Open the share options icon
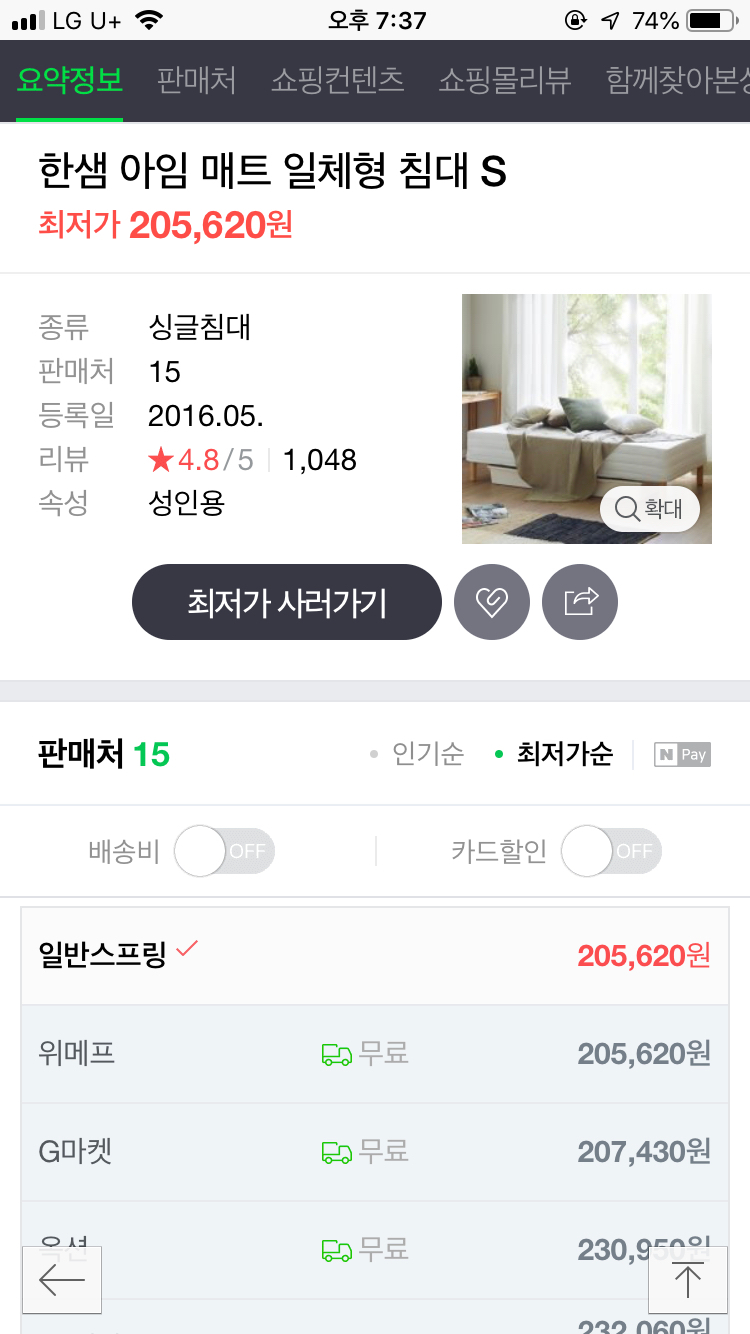Viewport: 750px width, 1334px height. point(580,602)
